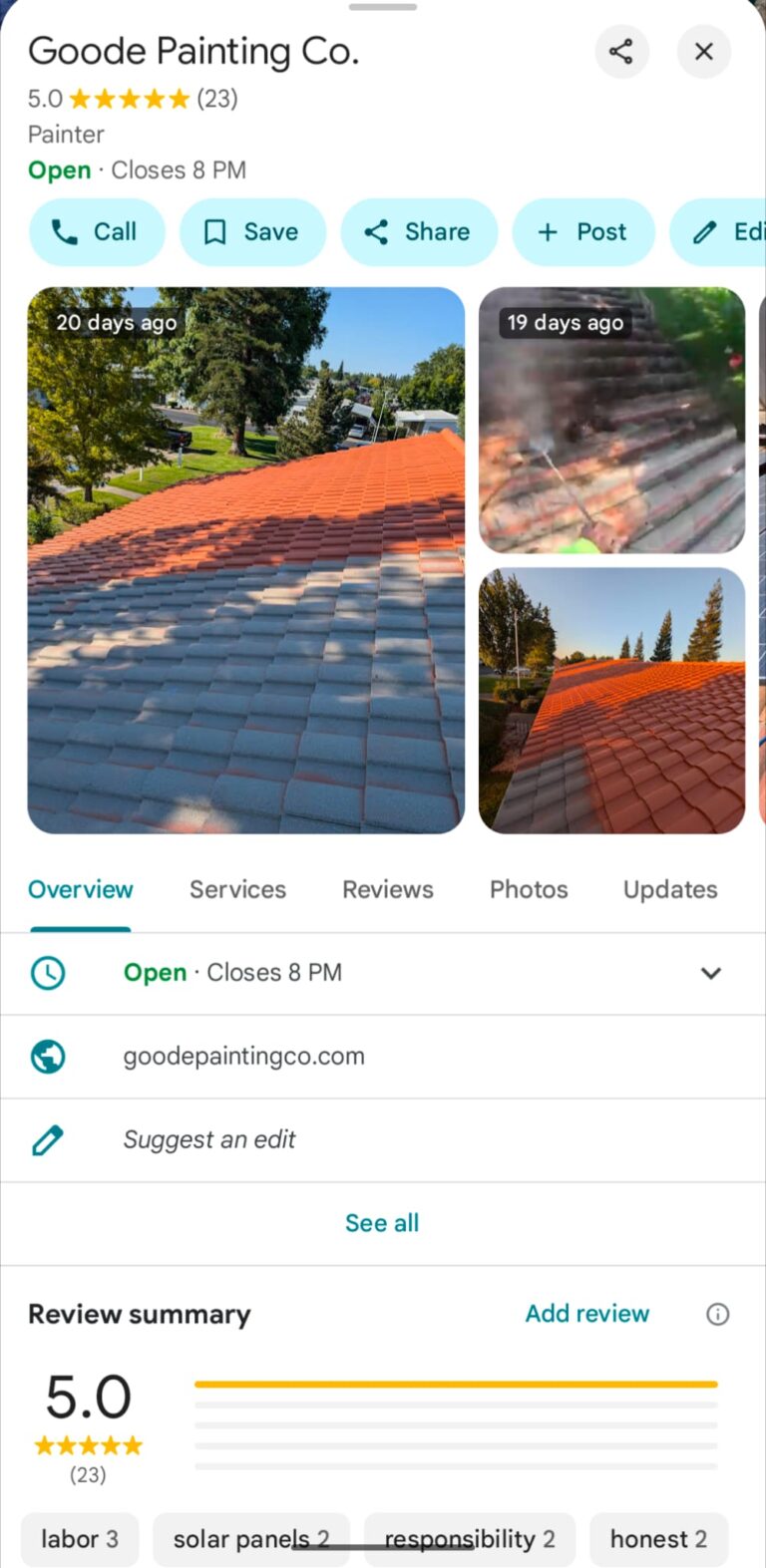Filter reviews by the labor chip
Viewport: 766px width, 1568px height.
80,1539
